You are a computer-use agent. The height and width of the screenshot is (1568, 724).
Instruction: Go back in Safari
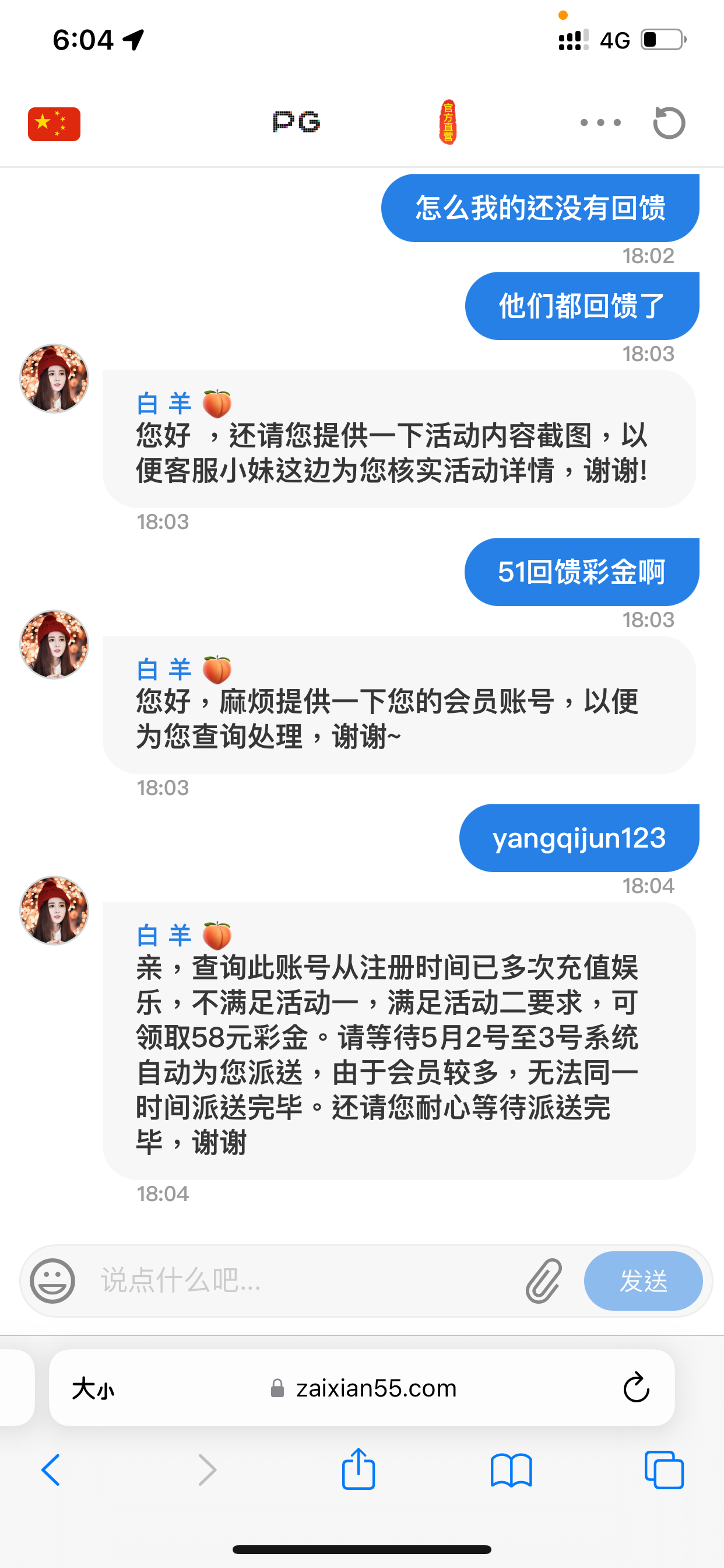pos(51,1470)
